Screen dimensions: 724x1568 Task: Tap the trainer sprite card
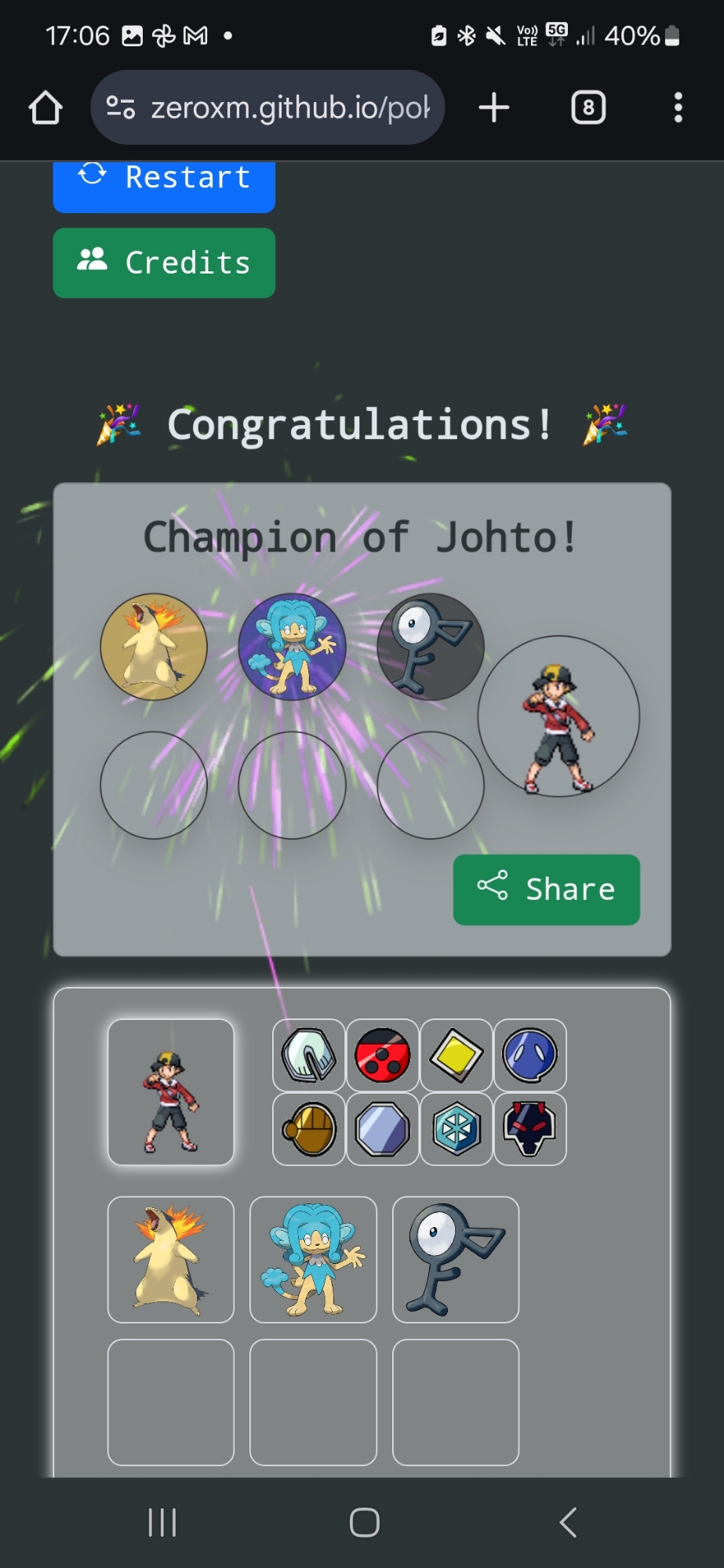171,1091
